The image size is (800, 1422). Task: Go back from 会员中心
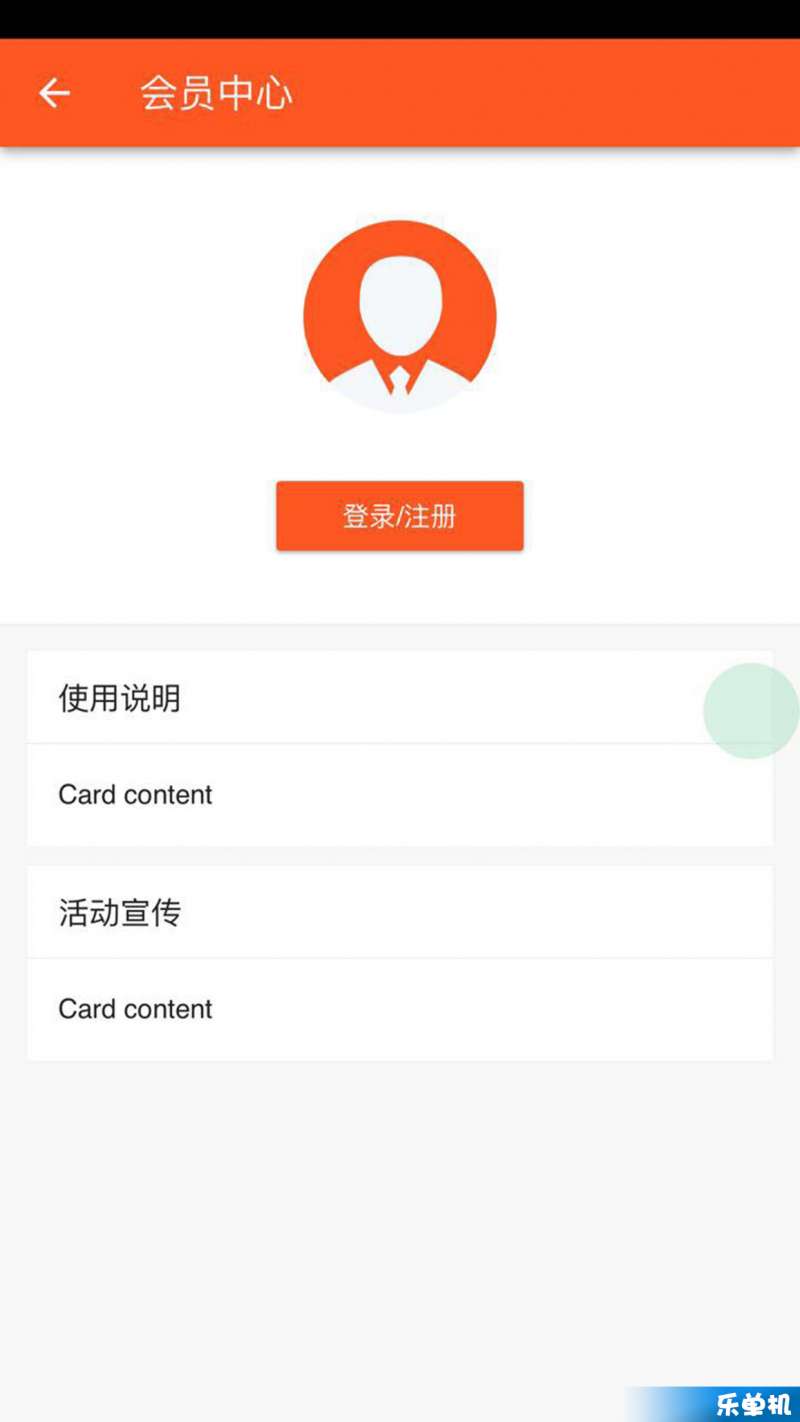tap(54, 93)
